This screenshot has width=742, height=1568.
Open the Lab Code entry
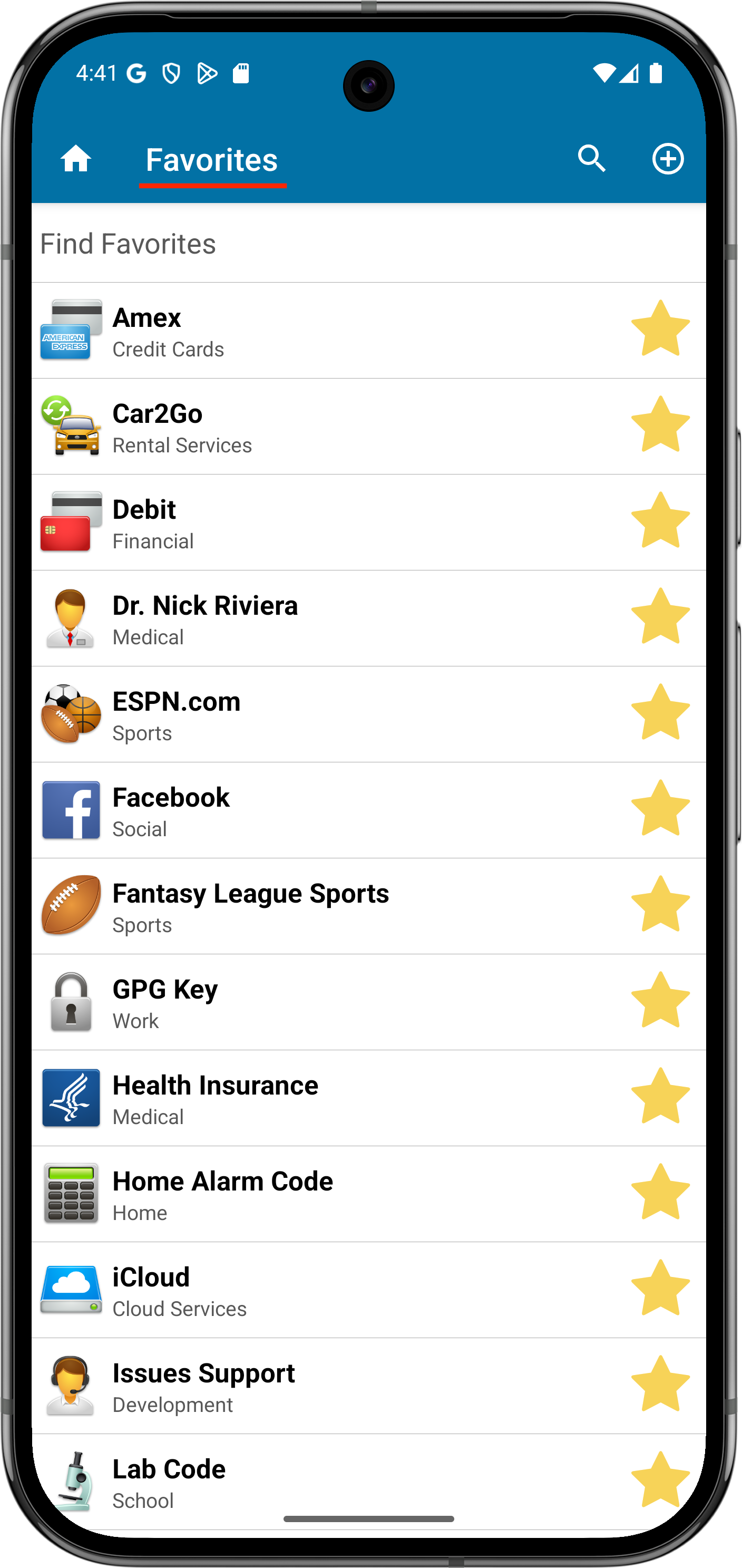click(x=368, y=1482)
